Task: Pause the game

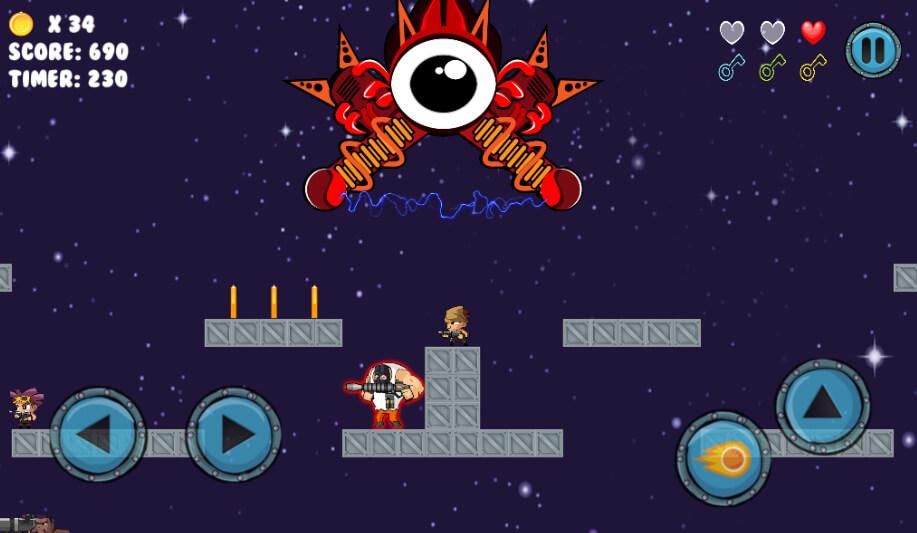Action: 873,50
